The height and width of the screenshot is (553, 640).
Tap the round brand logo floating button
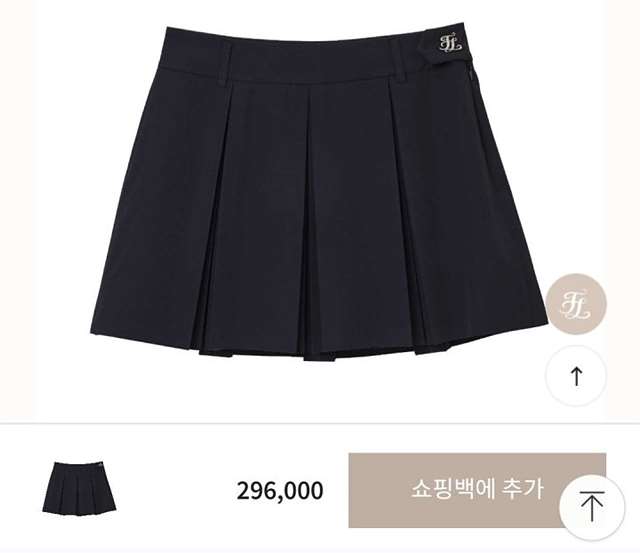576,304
